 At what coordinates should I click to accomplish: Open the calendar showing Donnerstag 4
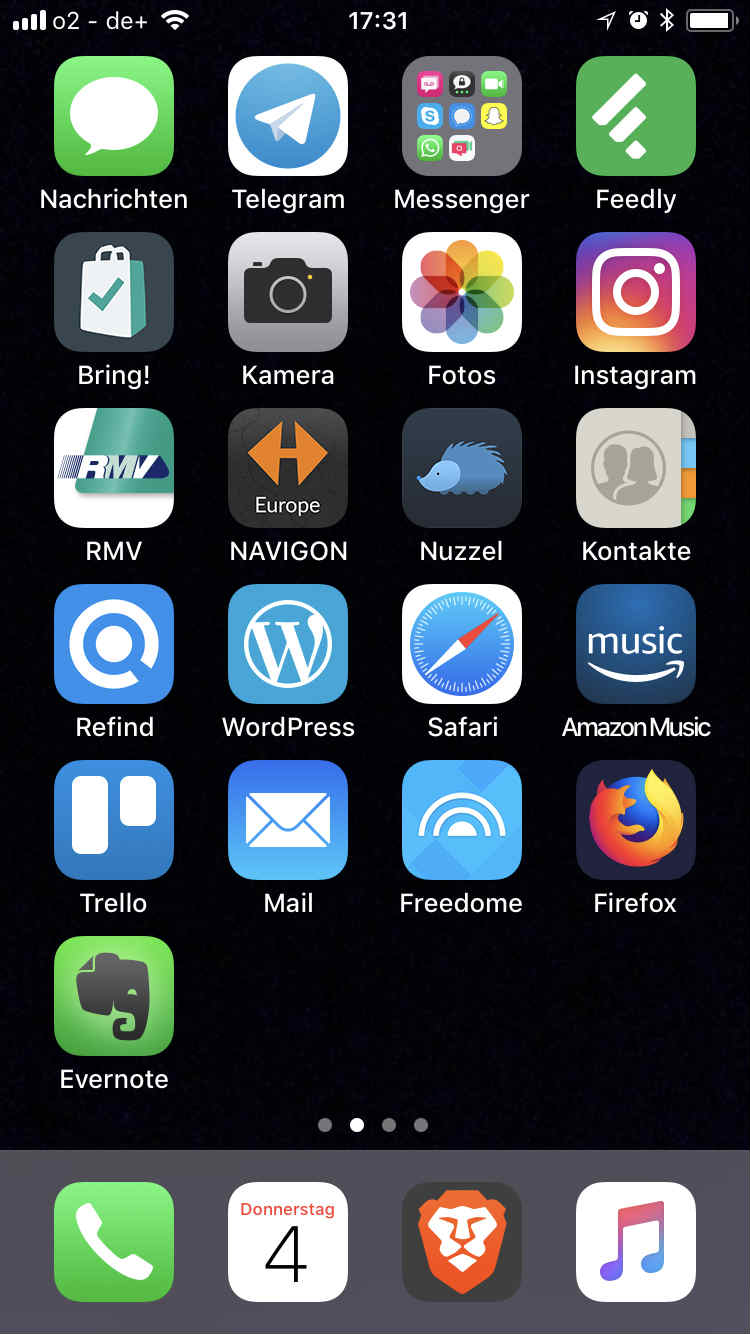click(x=288, y=1242)
